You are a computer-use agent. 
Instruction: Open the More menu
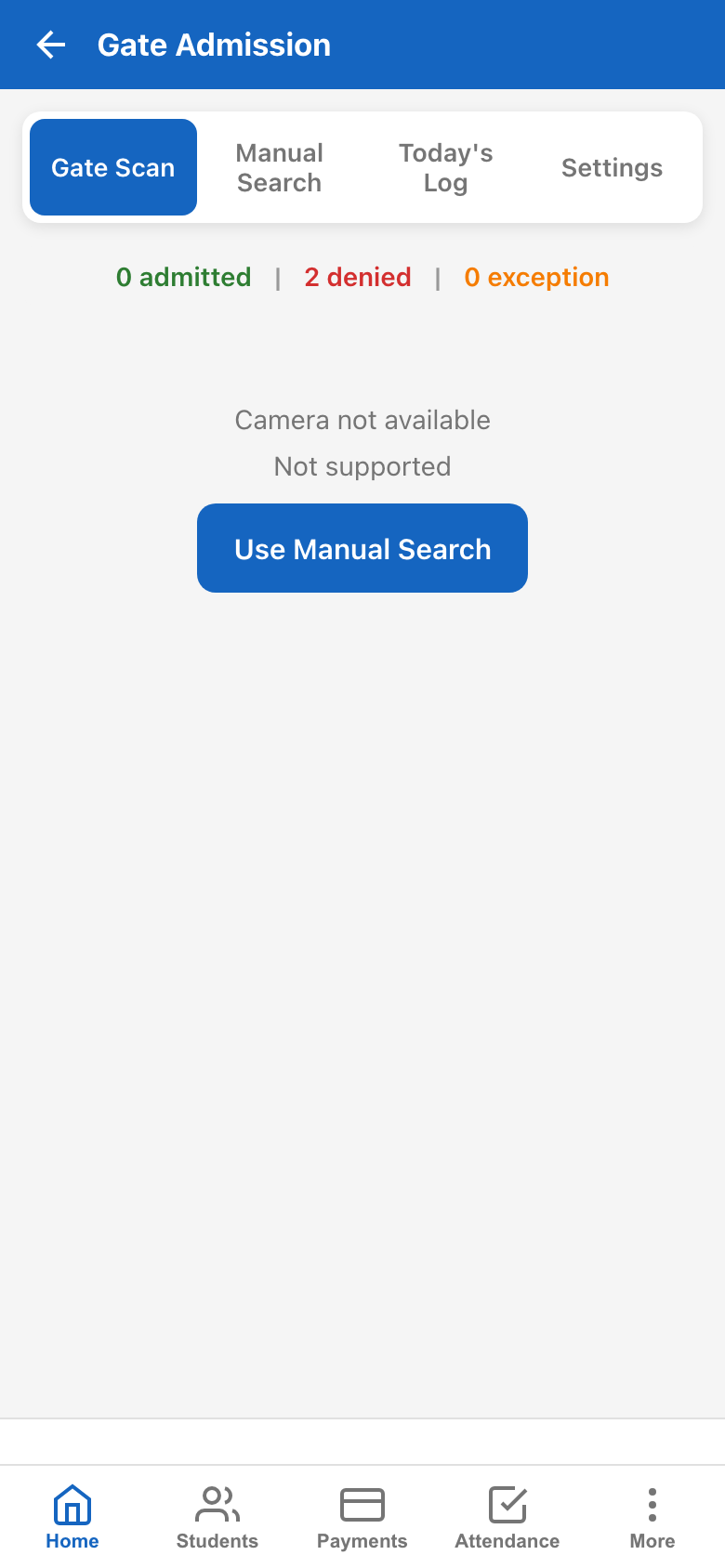coord(652,1518)
